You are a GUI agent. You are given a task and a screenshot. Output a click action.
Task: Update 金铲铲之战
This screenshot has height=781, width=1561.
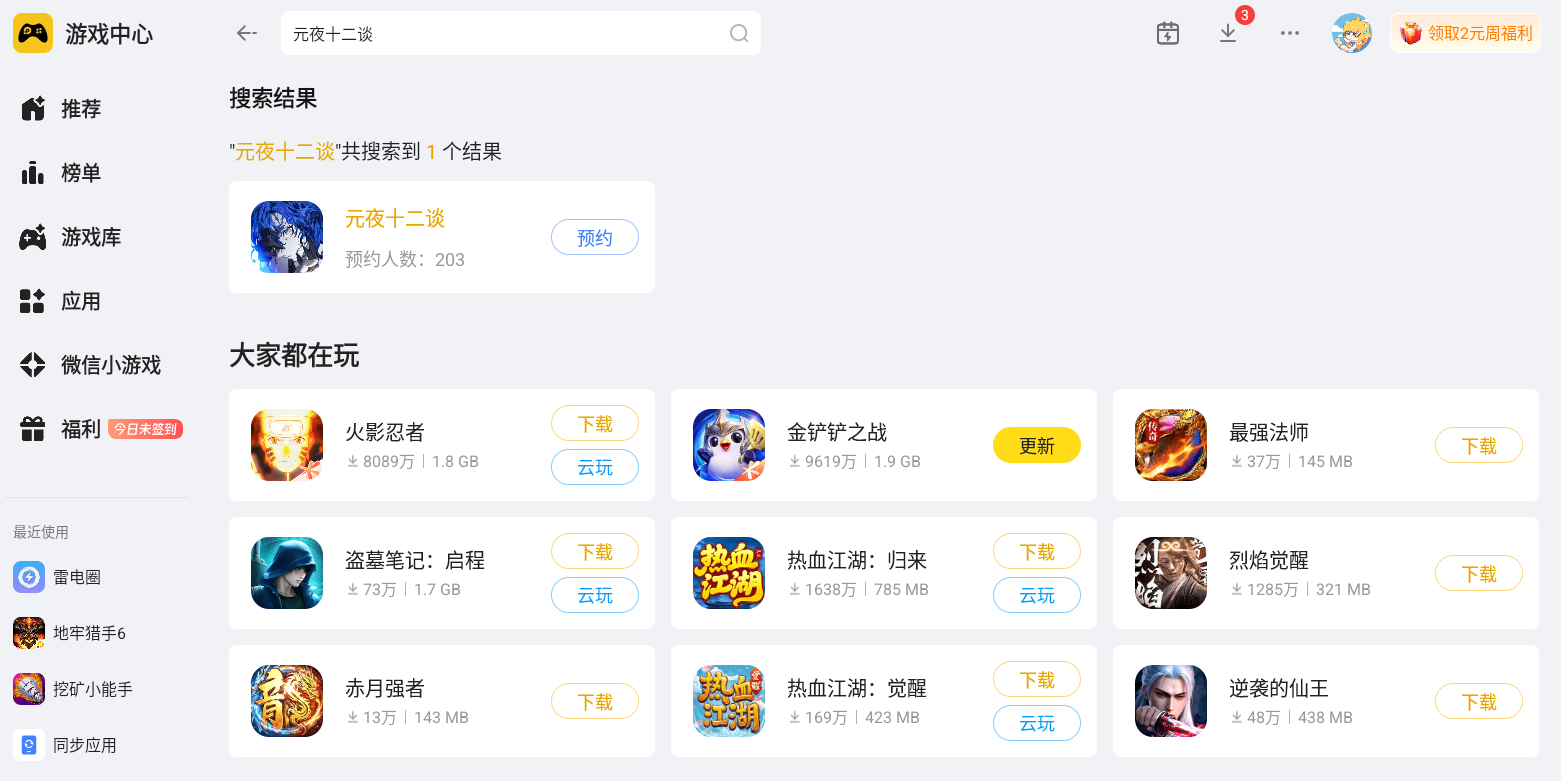point(1037,445)
